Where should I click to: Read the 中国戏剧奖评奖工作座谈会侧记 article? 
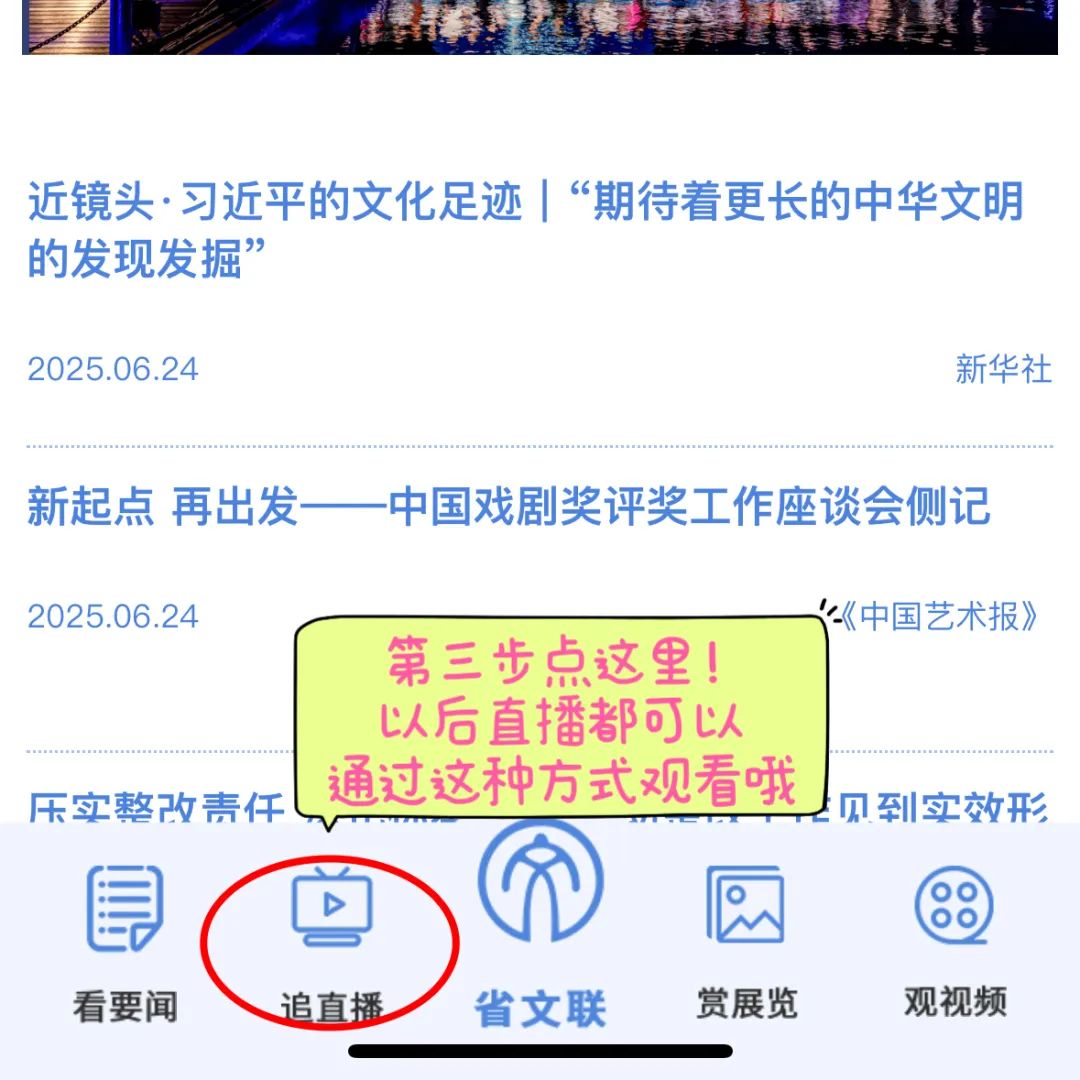pyautogui.click(x=508, y=507)
